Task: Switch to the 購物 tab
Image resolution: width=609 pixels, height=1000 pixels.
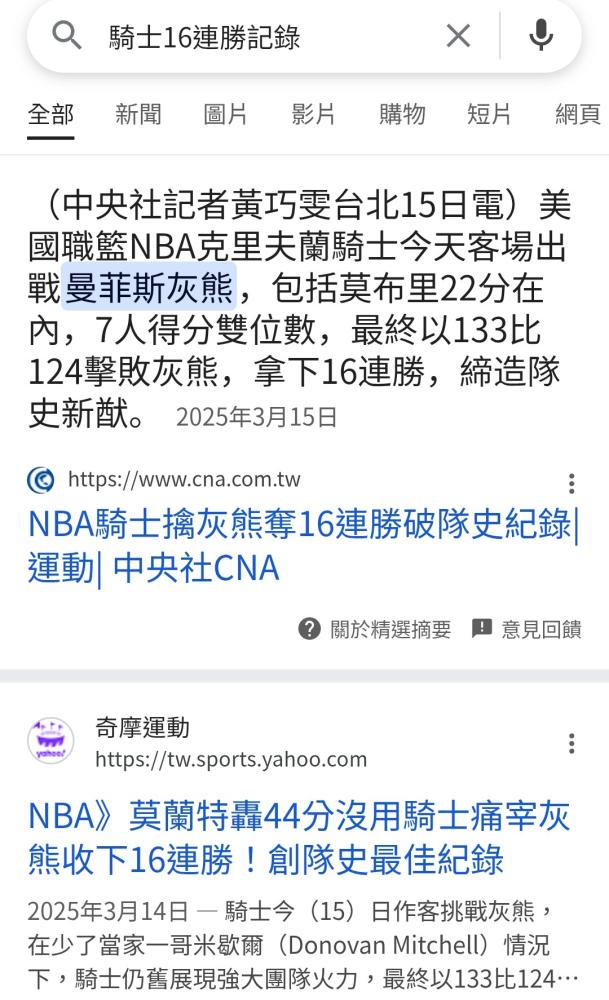Action: [x=402, y=114]
